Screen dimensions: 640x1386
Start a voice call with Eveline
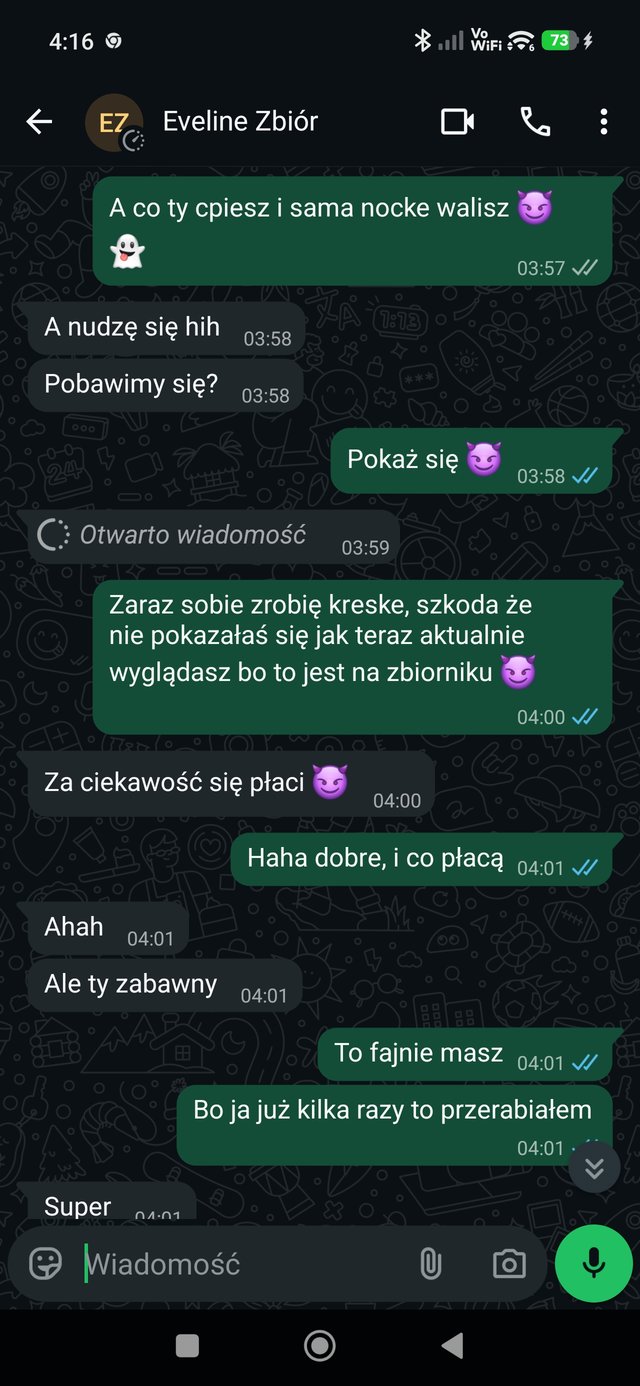pyautogui.click(x=535, y=122)
